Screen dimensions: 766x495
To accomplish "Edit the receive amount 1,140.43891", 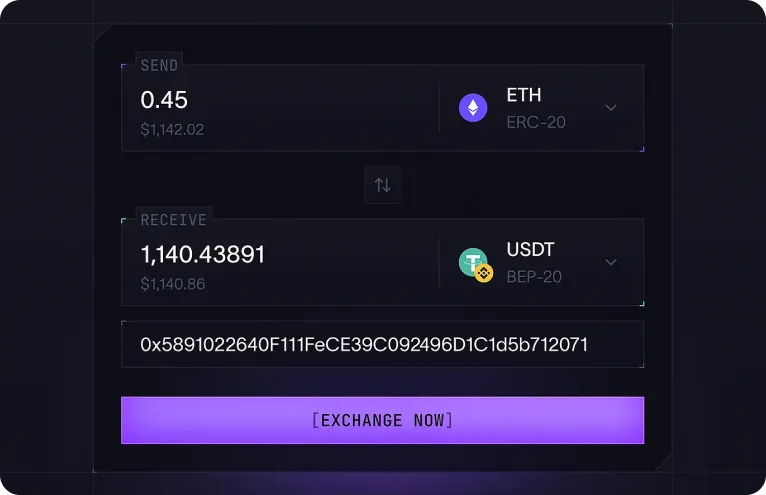I will click(280, 255).
